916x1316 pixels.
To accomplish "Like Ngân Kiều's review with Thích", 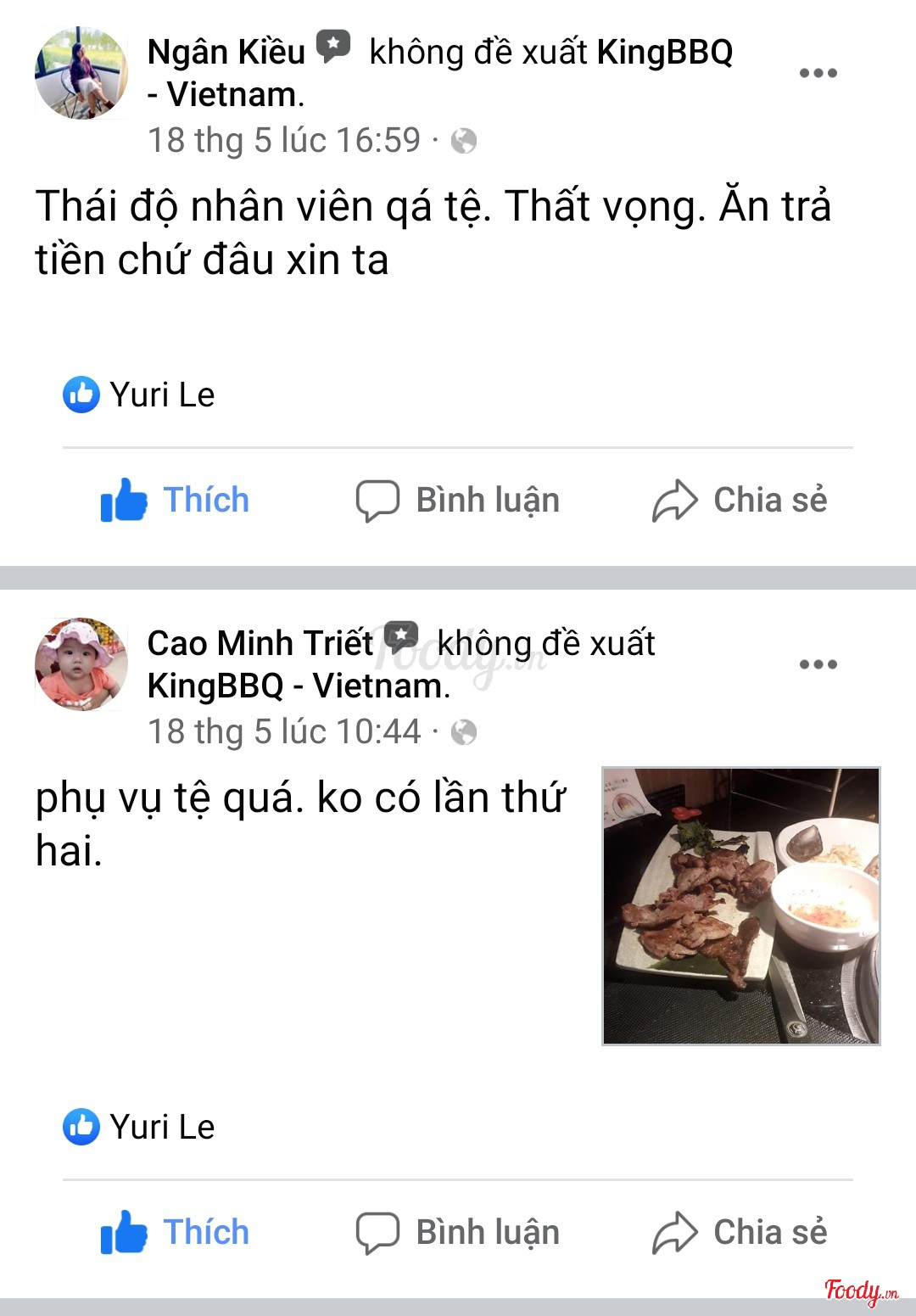I will pos(176,500).
